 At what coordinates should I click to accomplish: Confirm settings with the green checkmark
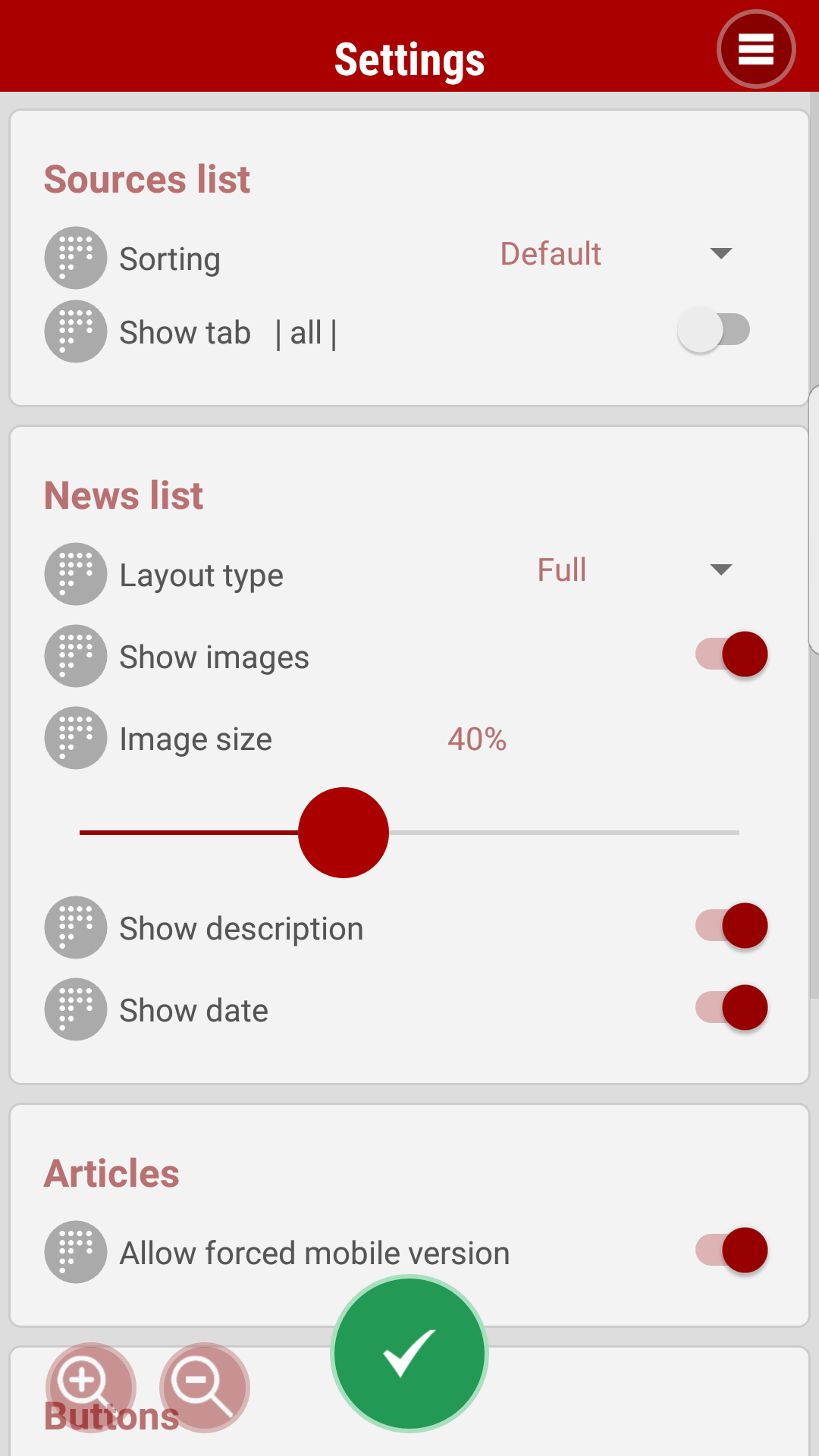pos(409,1354)
